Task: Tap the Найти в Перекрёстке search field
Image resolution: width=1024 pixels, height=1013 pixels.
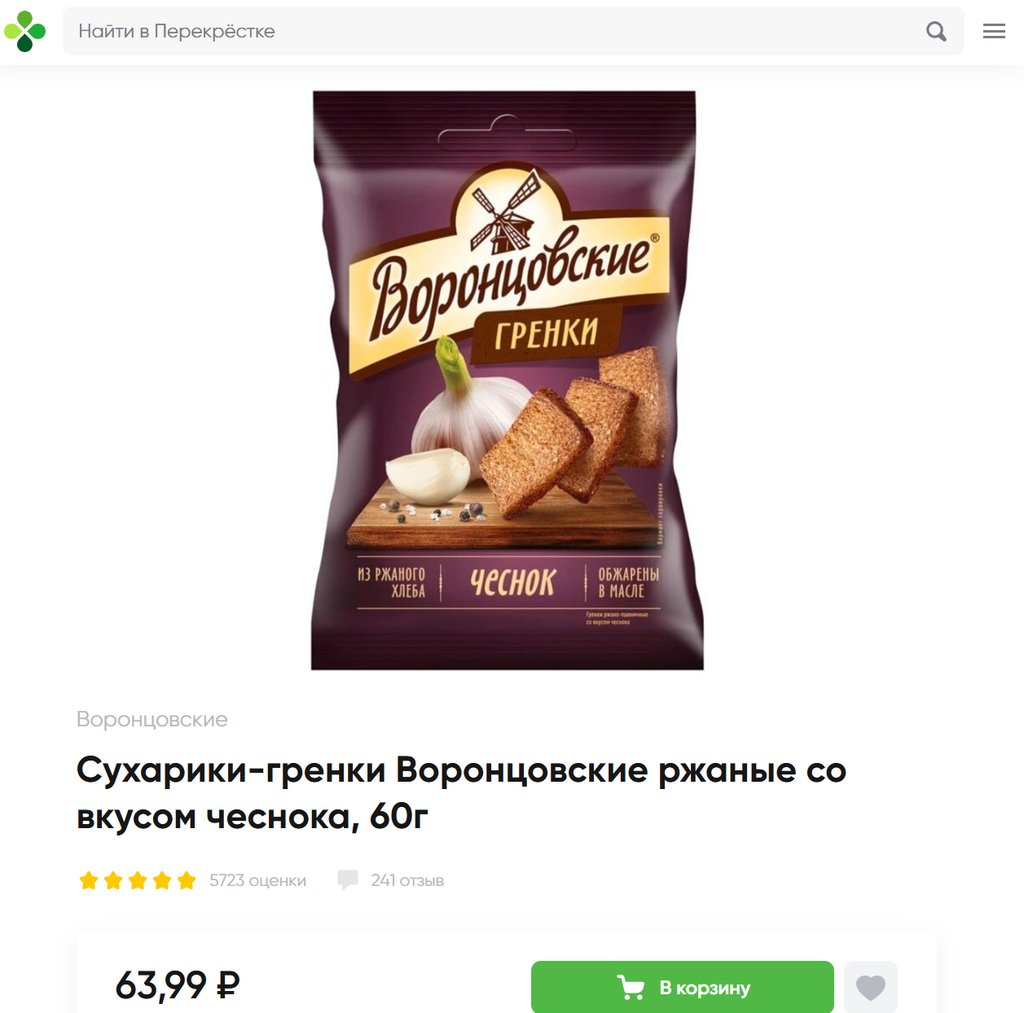Action: click(x=490, y=31)
